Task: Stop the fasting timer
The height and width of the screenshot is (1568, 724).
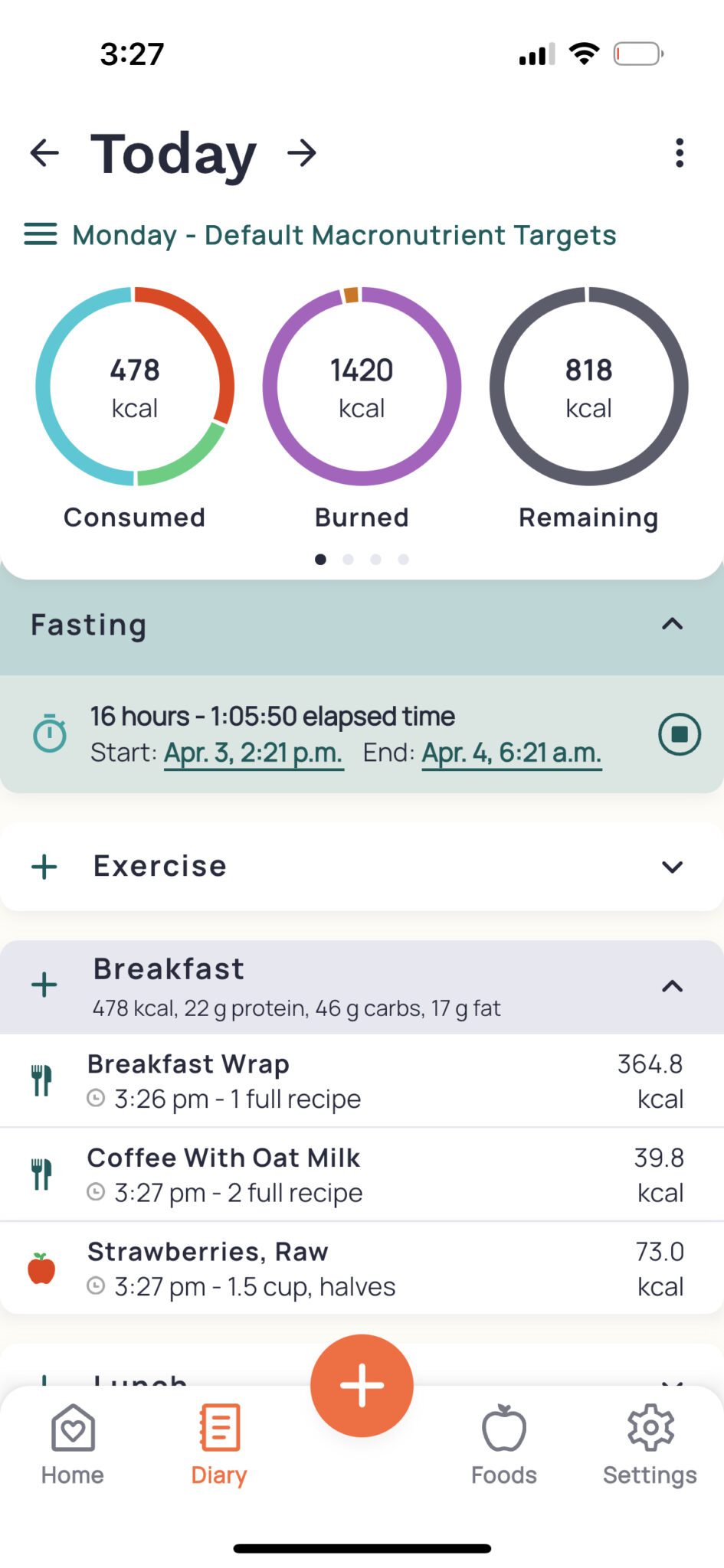Action: pos(679,734)
